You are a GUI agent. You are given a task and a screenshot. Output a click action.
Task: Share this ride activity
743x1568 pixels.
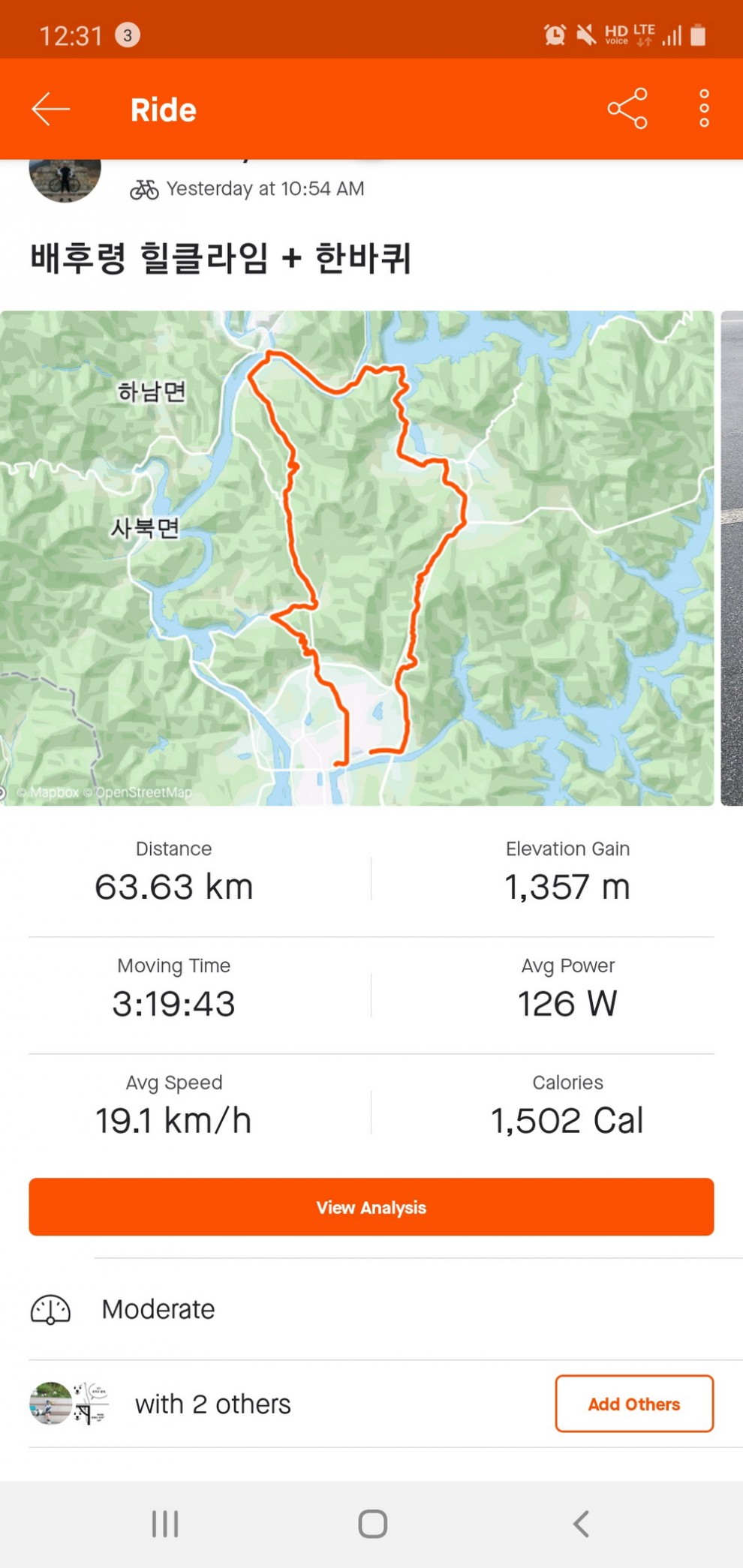(x=627, y=110)
